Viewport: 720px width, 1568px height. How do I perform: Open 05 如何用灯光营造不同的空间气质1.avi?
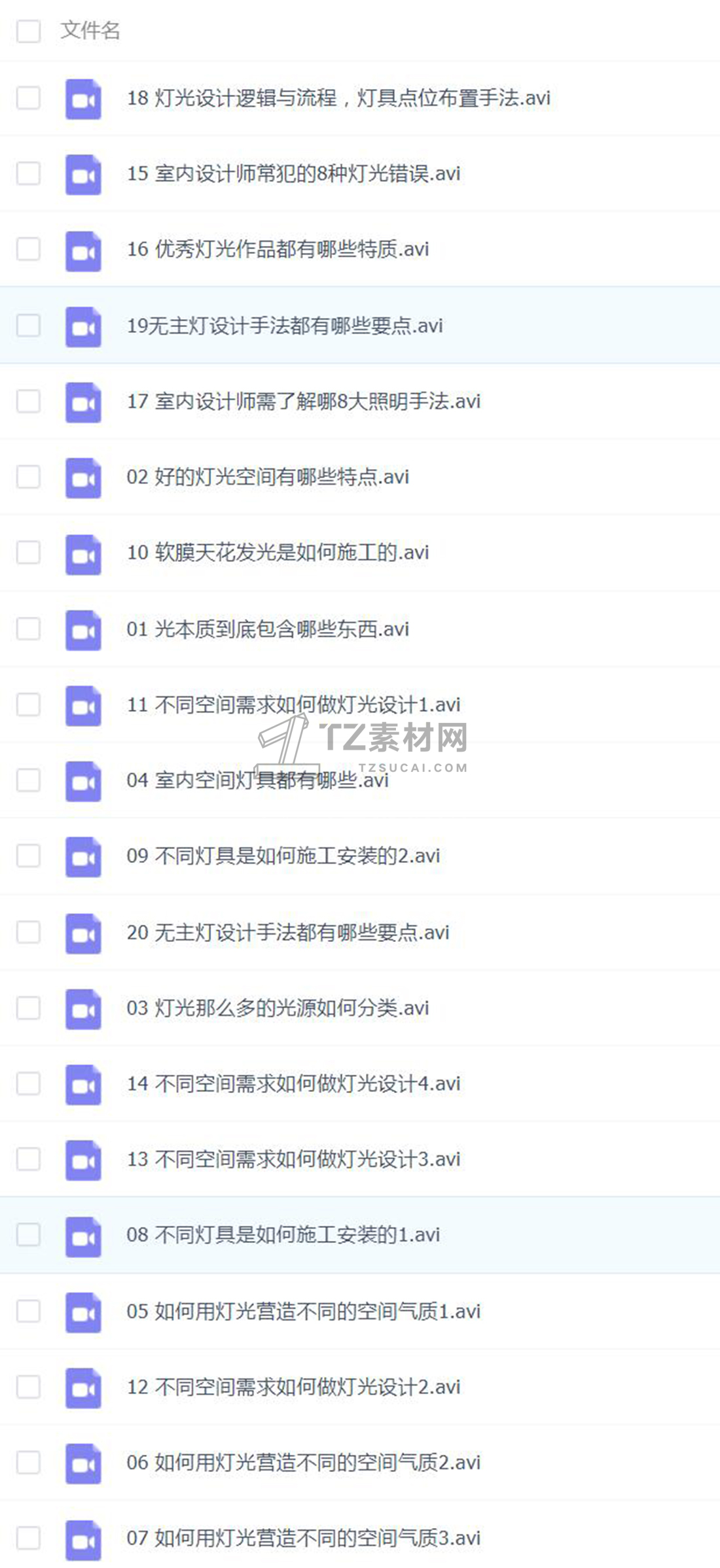click(x=304, y=1311)
